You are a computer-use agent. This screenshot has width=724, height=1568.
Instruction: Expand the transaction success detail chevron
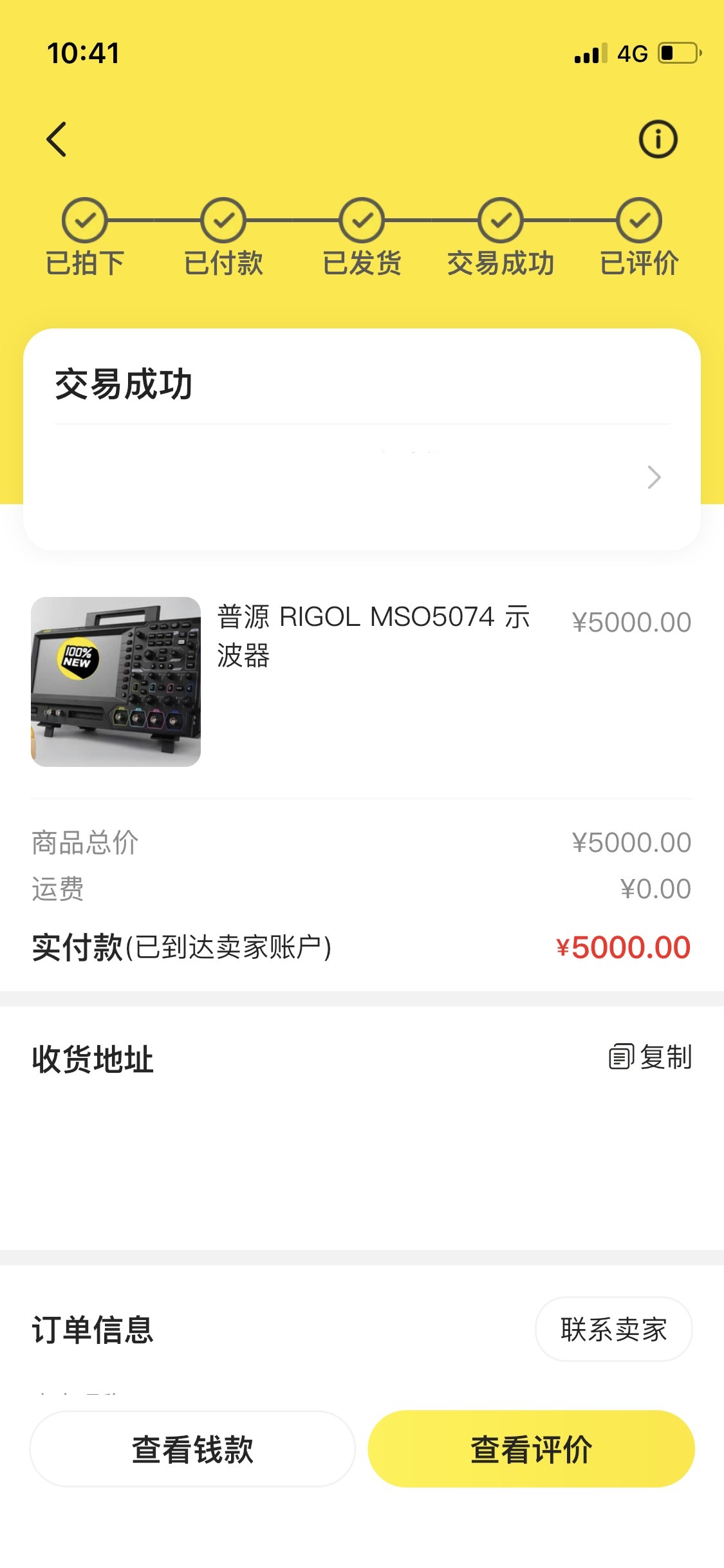tap(654, 477)
